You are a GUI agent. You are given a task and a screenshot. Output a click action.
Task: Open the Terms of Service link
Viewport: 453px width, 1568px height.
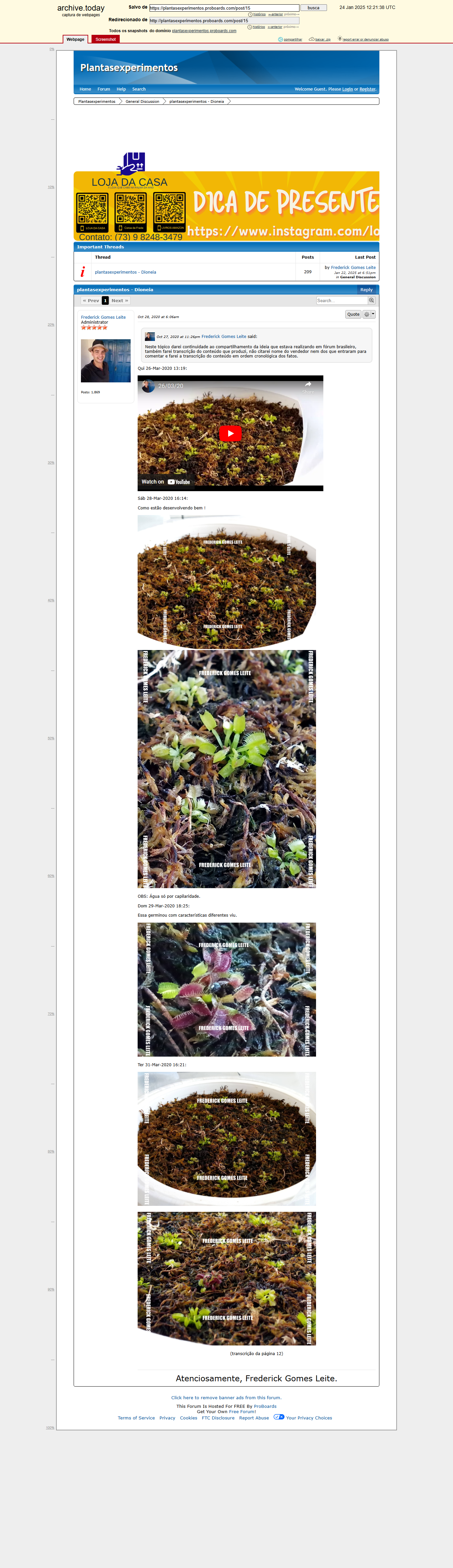tap(136, 1418)
